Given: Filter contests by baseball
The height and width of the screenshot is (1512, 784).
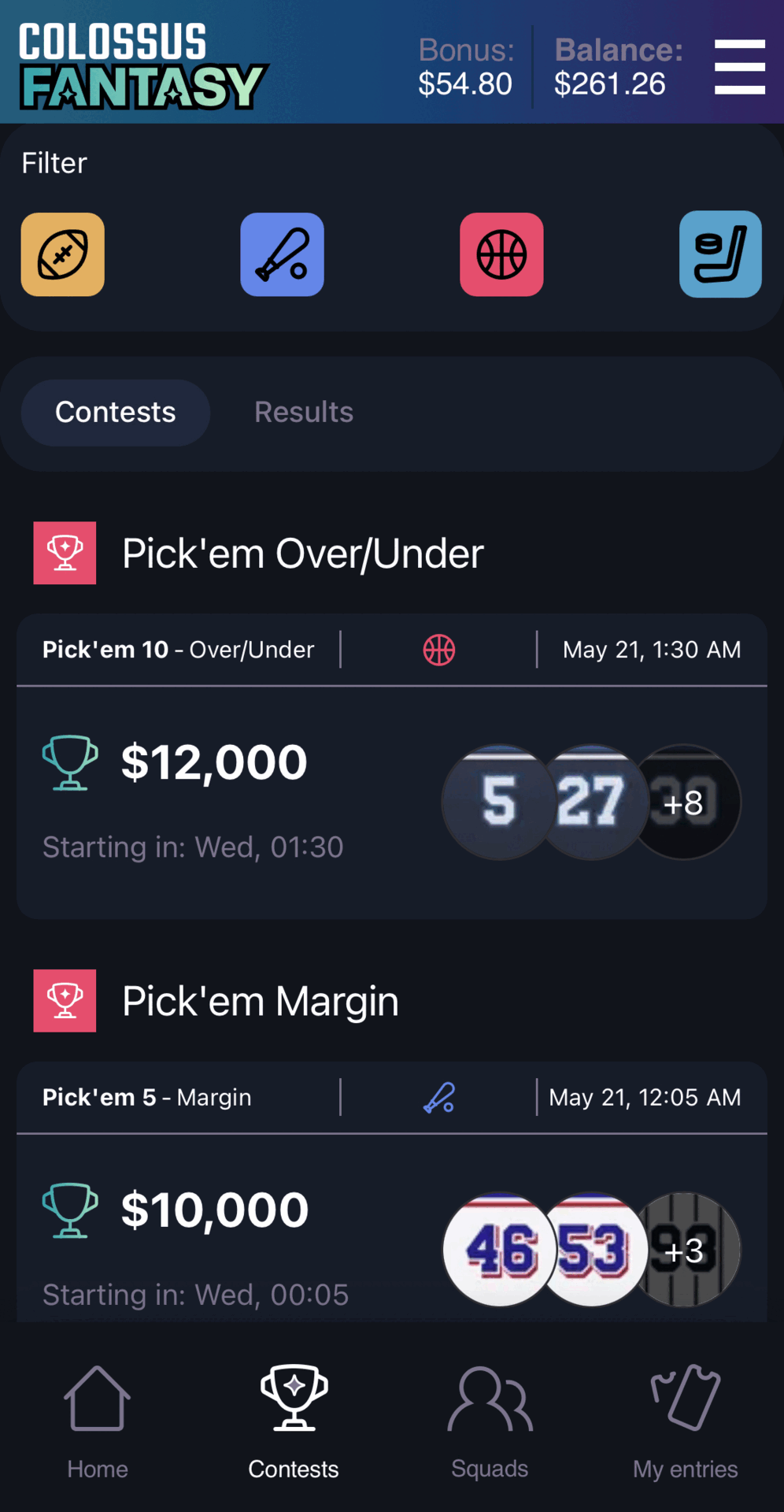Looking at the screenshot, I should click(282, 254).
